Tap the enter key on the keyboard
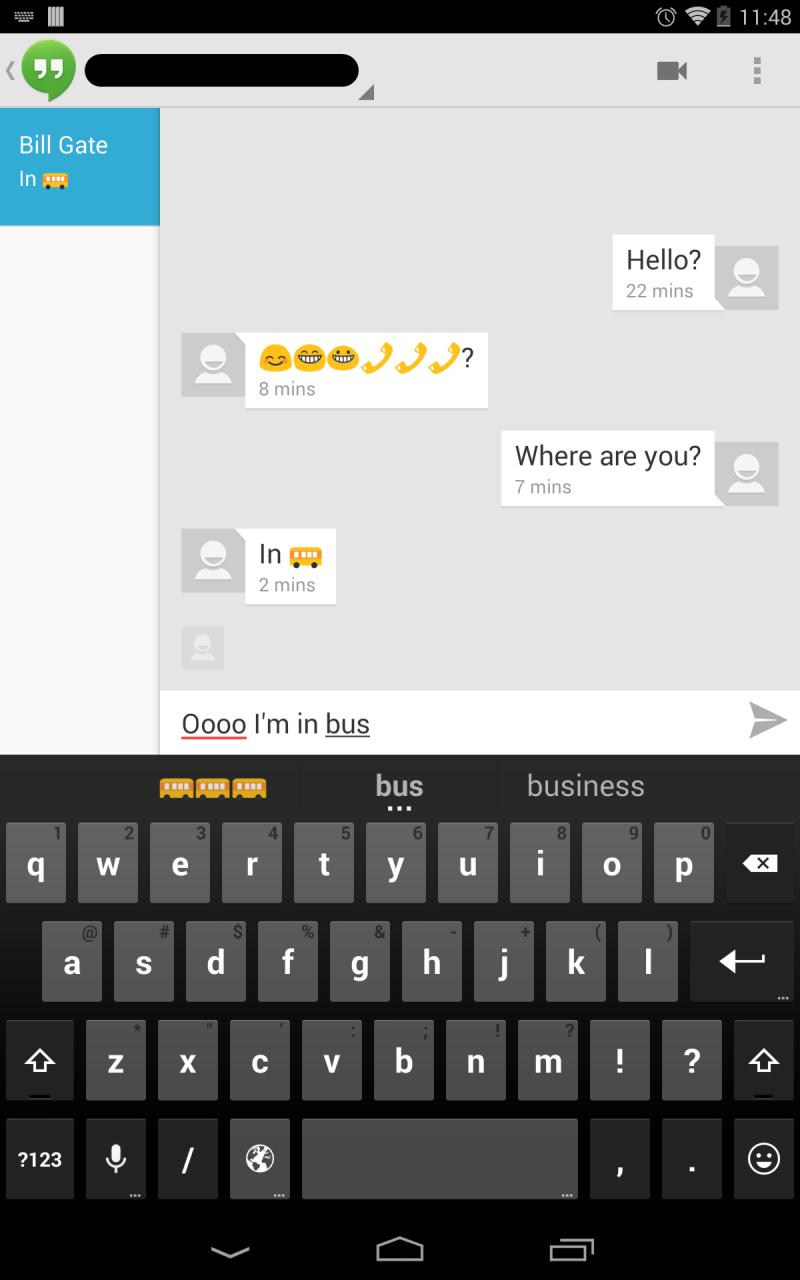The image size is (800, 1280). pyautogui.click(x=742, y=961)
